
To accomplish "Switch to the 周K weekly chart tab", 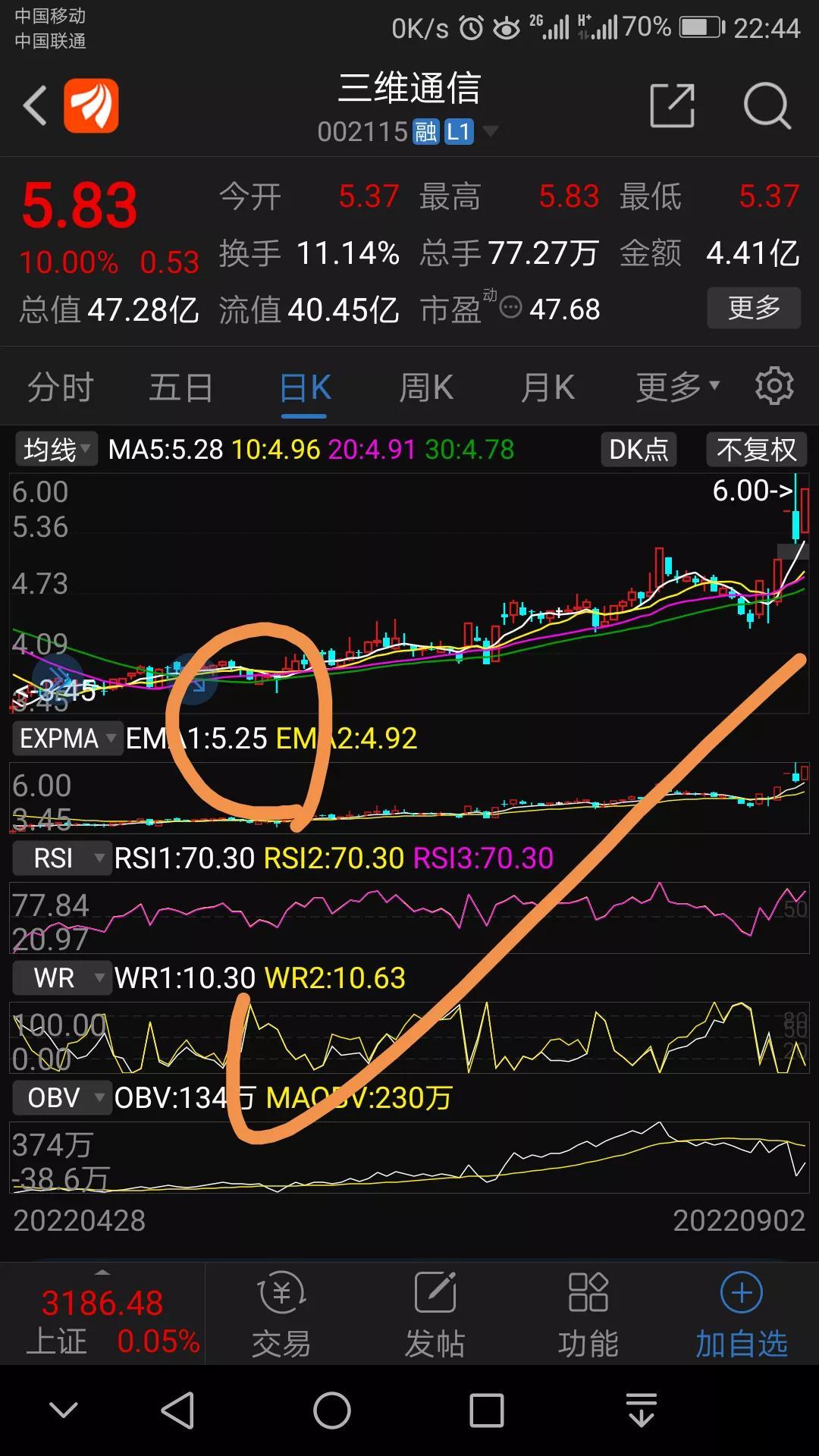I will 426,387.
